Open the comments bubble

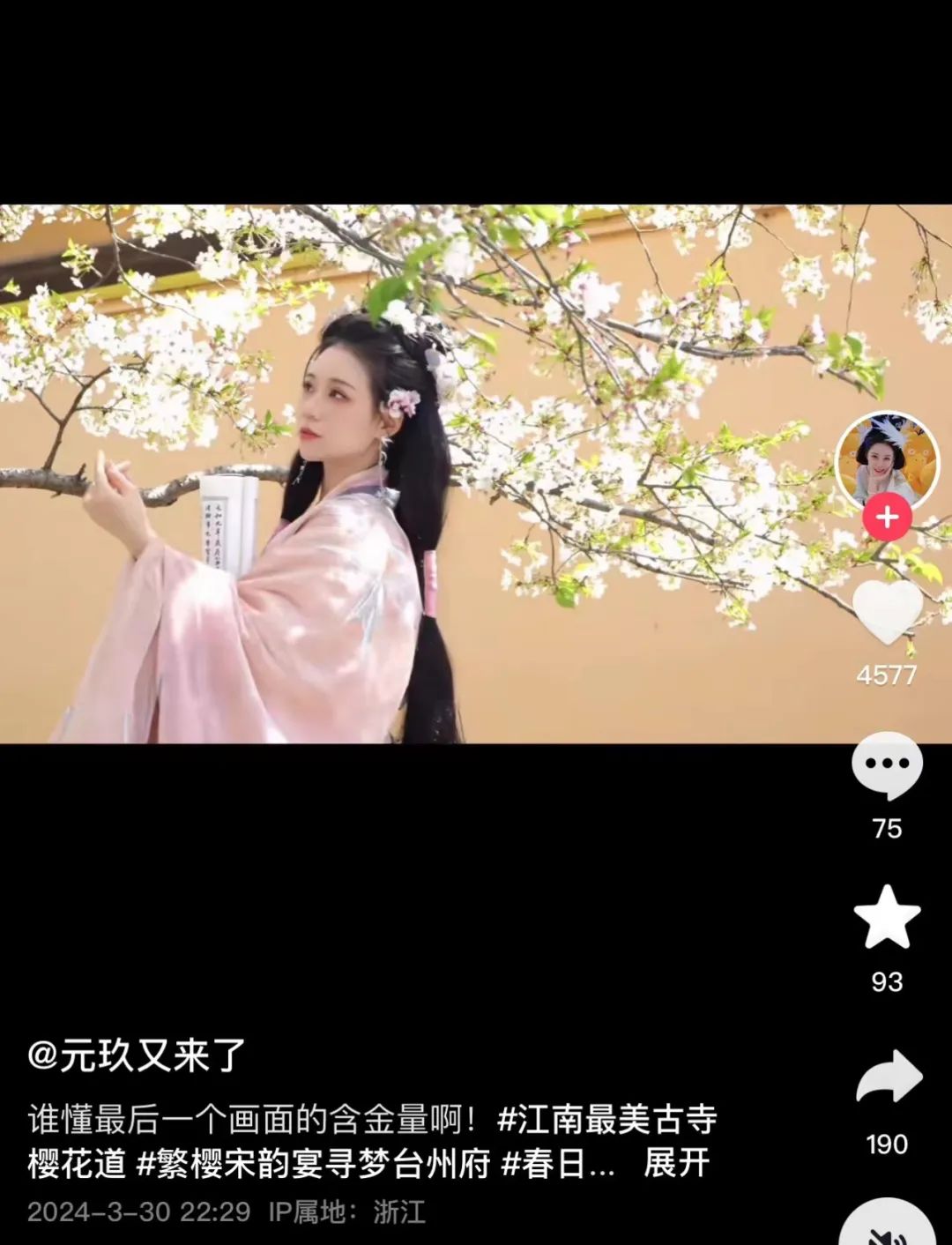887,764
